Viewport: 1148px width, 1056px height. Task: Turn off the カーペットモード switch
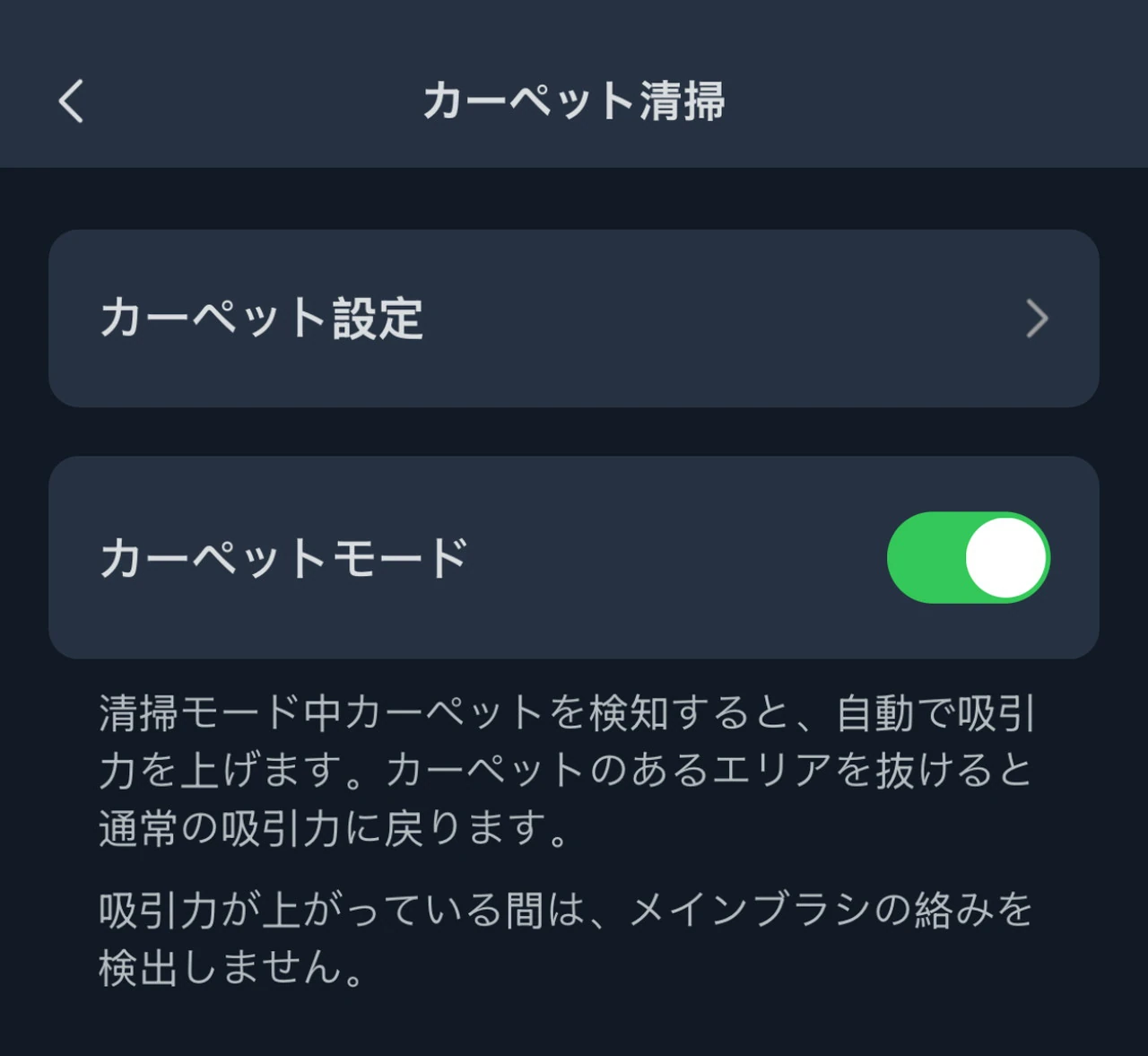pyautogui.click(x=968, y=557)
